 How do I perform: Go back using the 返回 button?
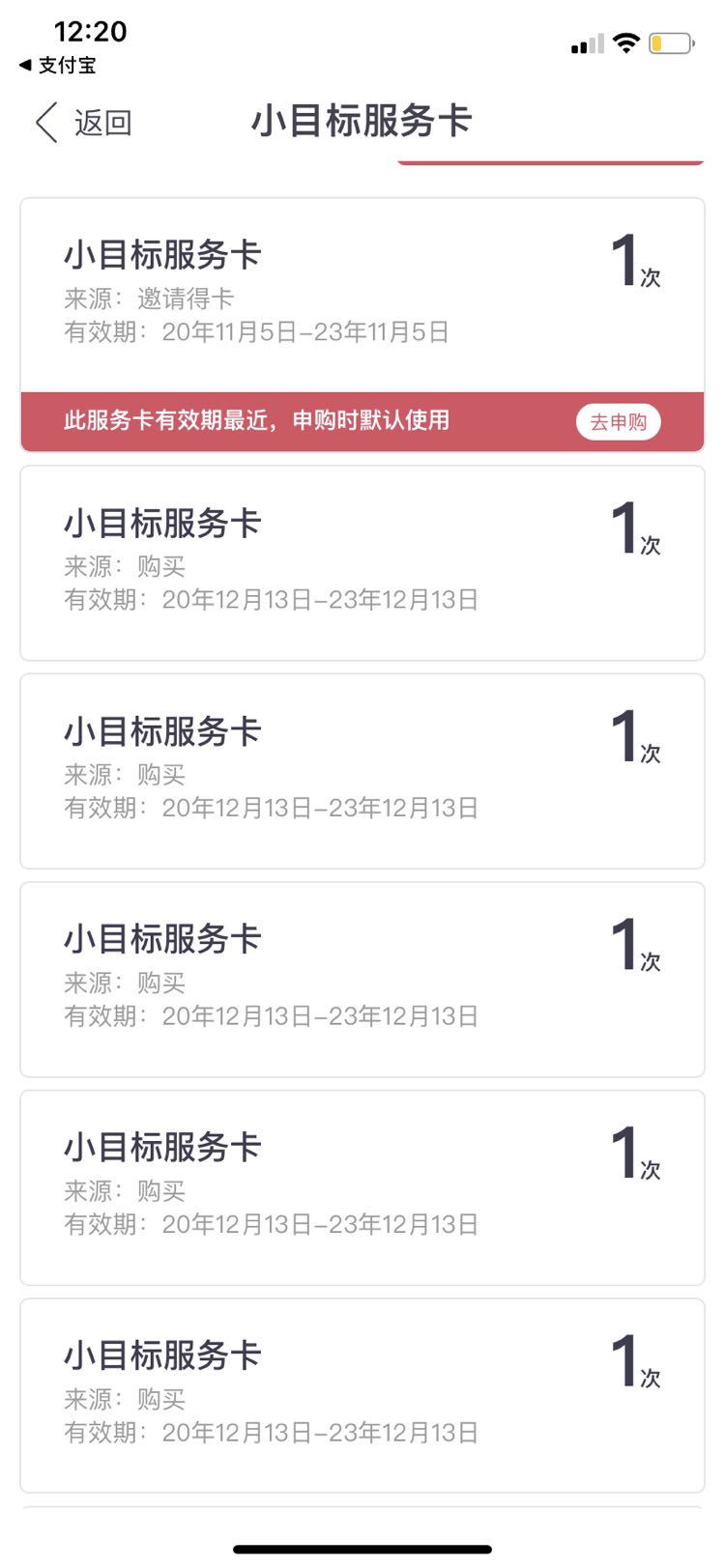[x=84, y=123]
